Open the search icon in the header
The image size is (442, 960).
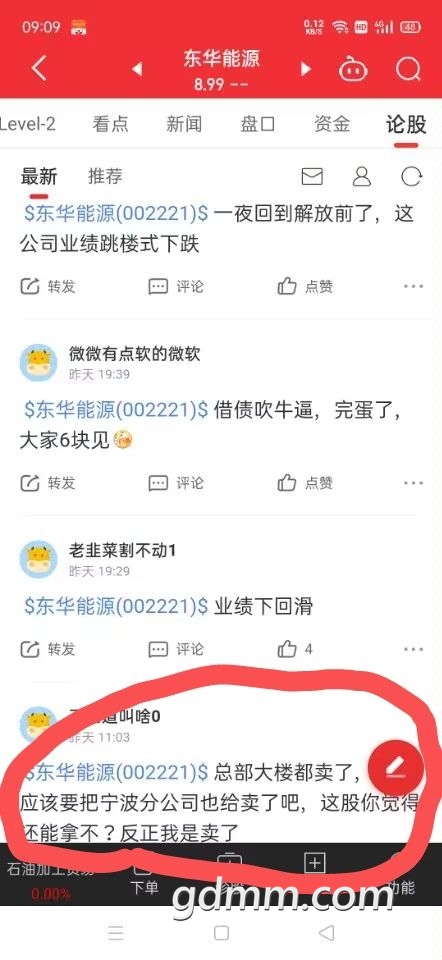pos(408,69)
